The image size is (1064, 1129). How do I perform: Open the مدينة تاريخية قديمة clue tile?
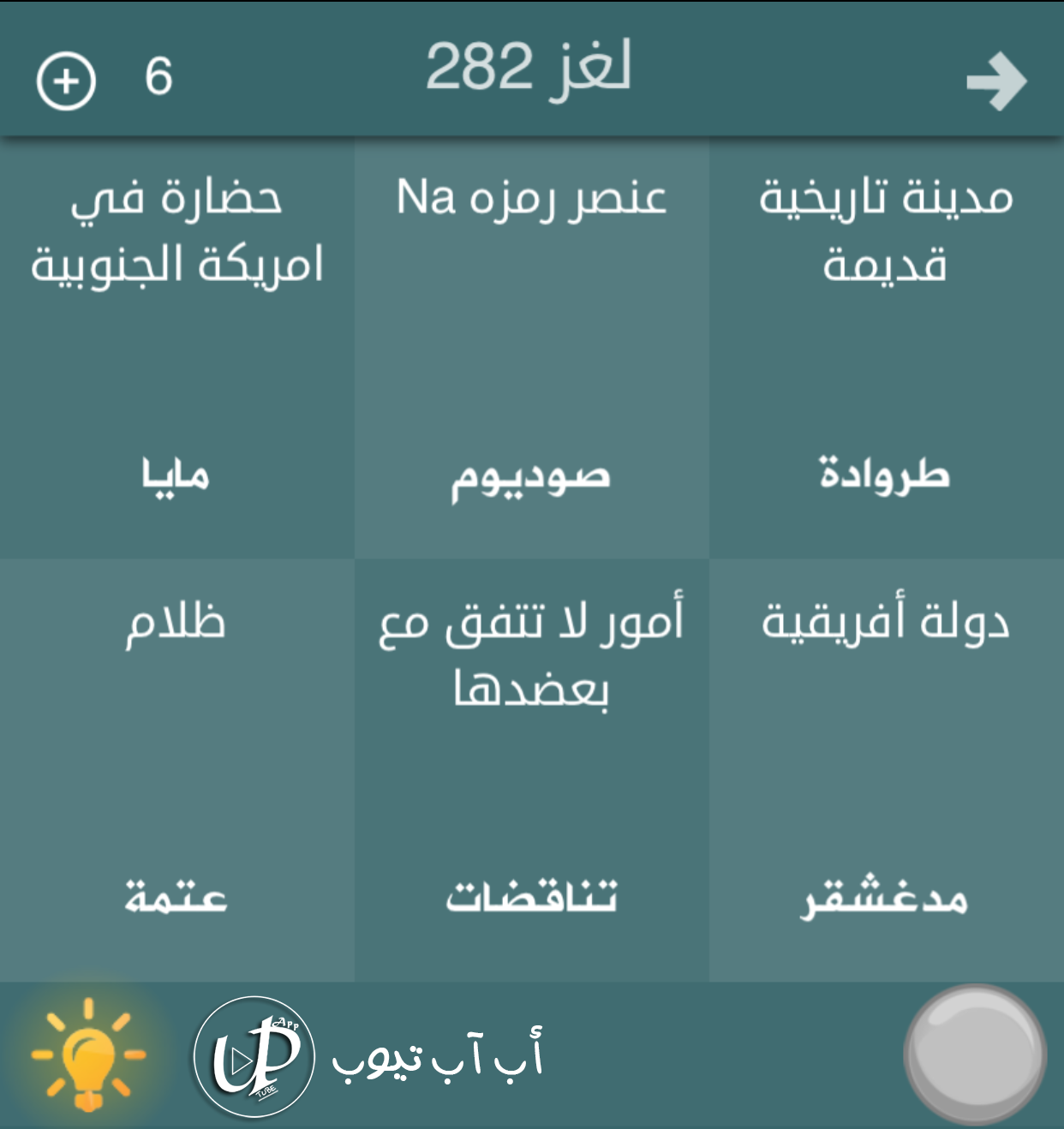click(x=886, y=347)
